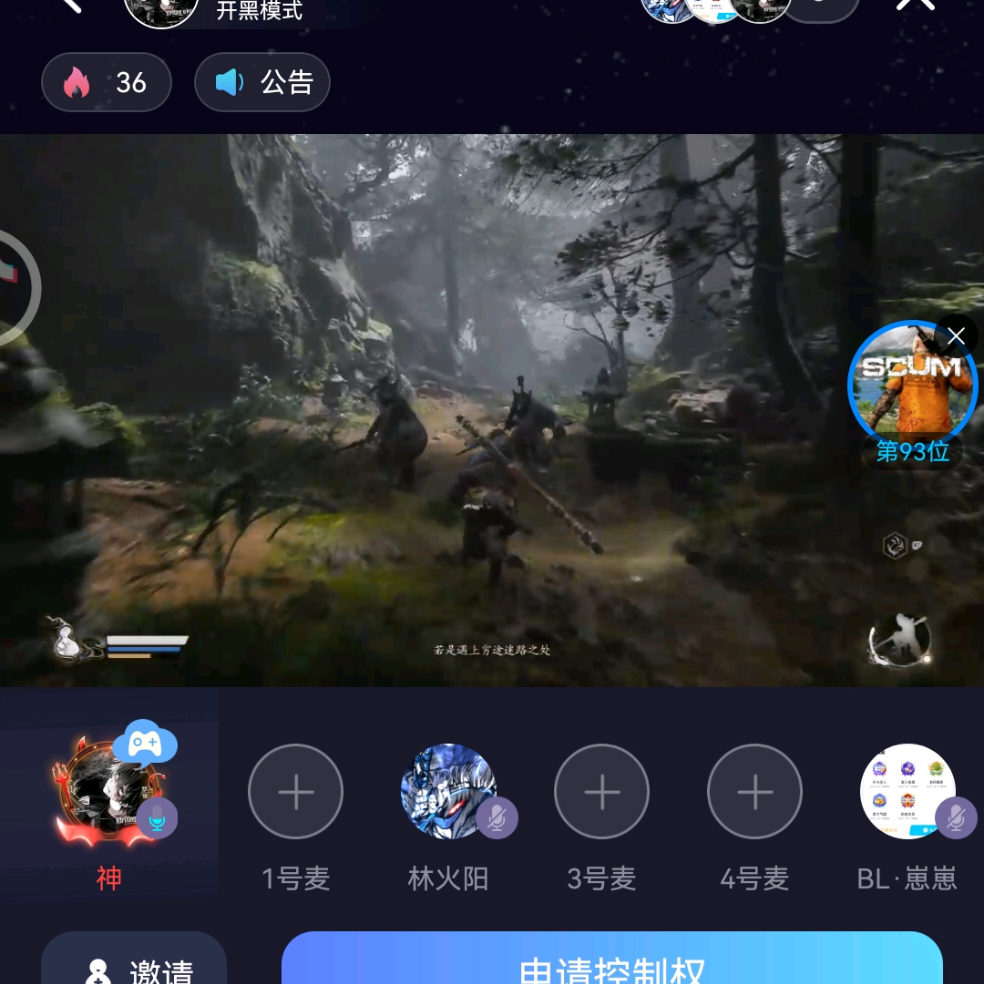Dismiss the SCUM floating queue bubble
Screen dimensions: 984x984
[x=956, y=336]
